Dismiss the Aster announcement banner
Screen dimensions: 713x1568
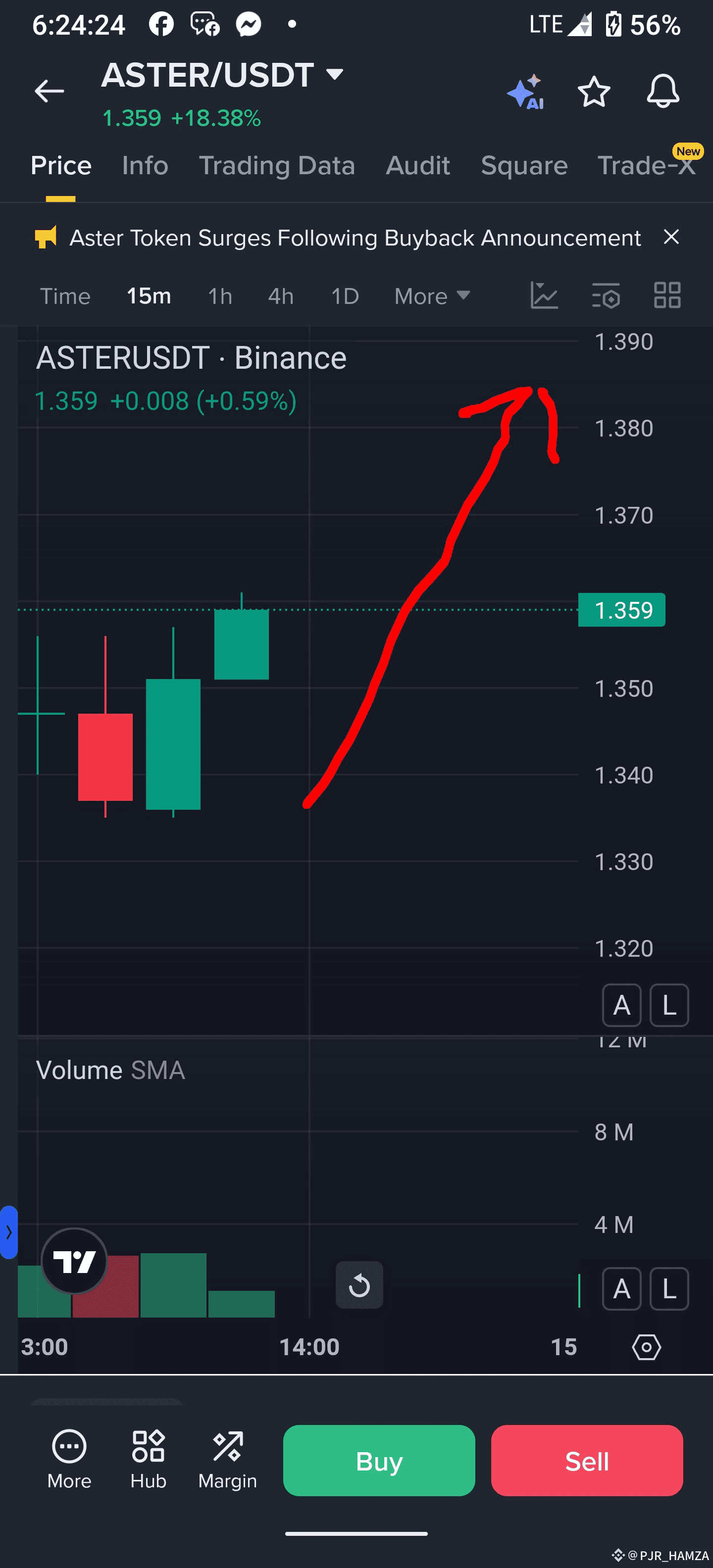click(x=671, y=237)
